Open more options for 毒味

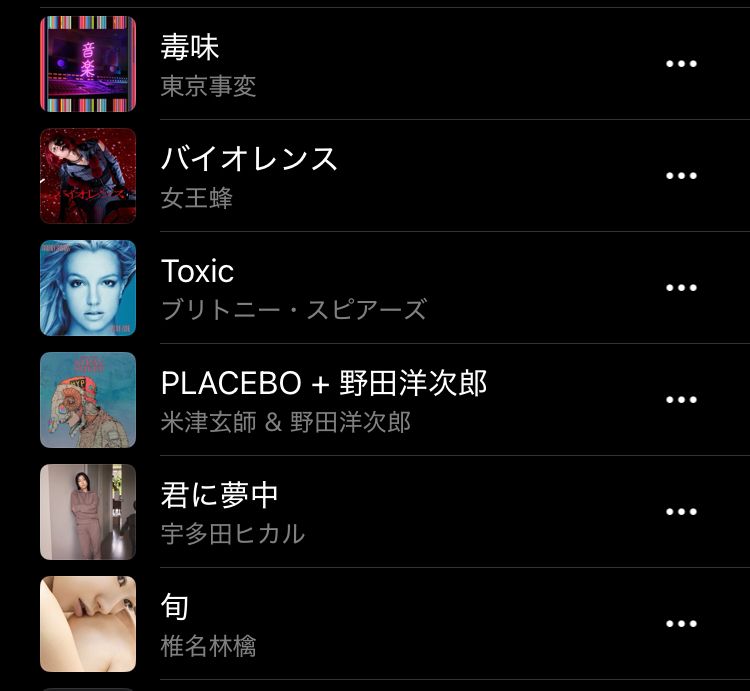(681, 64)
